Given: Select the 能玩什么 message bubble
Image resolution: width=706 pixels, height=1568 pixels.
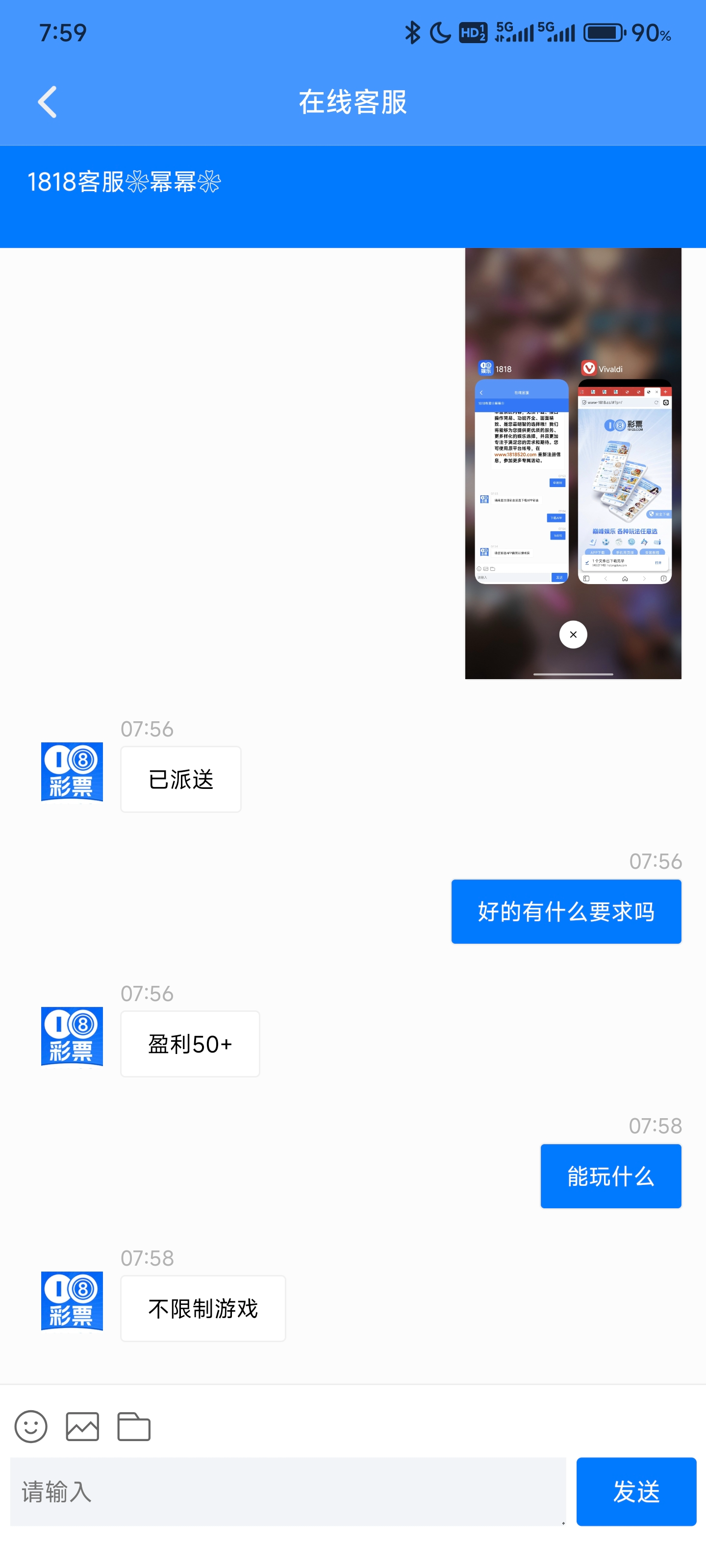Looking at the screenshot, I should coord(610,1175).
